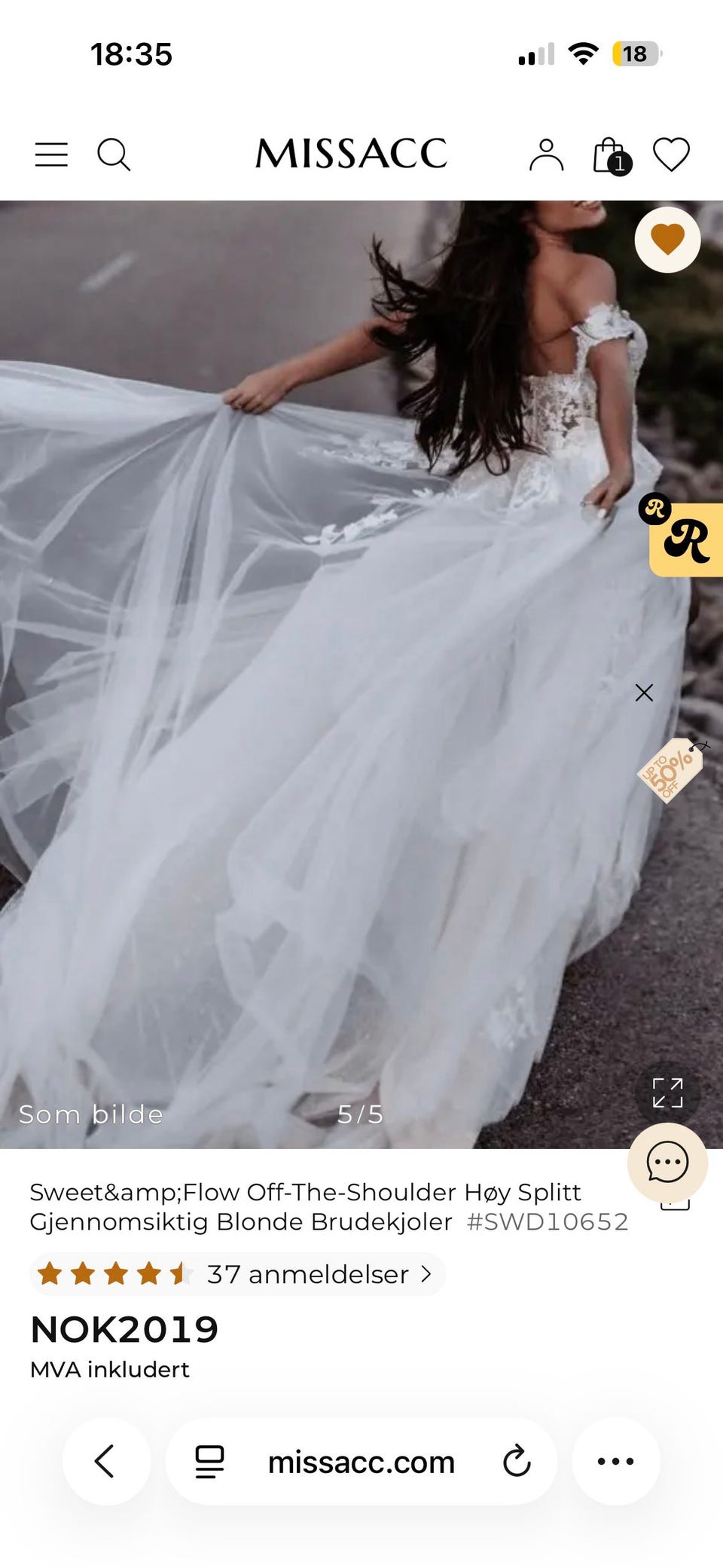Open the search magnifier icon
Viewport: 723px width, 1568px height.
pyautogui.click(x=114, y=154)
